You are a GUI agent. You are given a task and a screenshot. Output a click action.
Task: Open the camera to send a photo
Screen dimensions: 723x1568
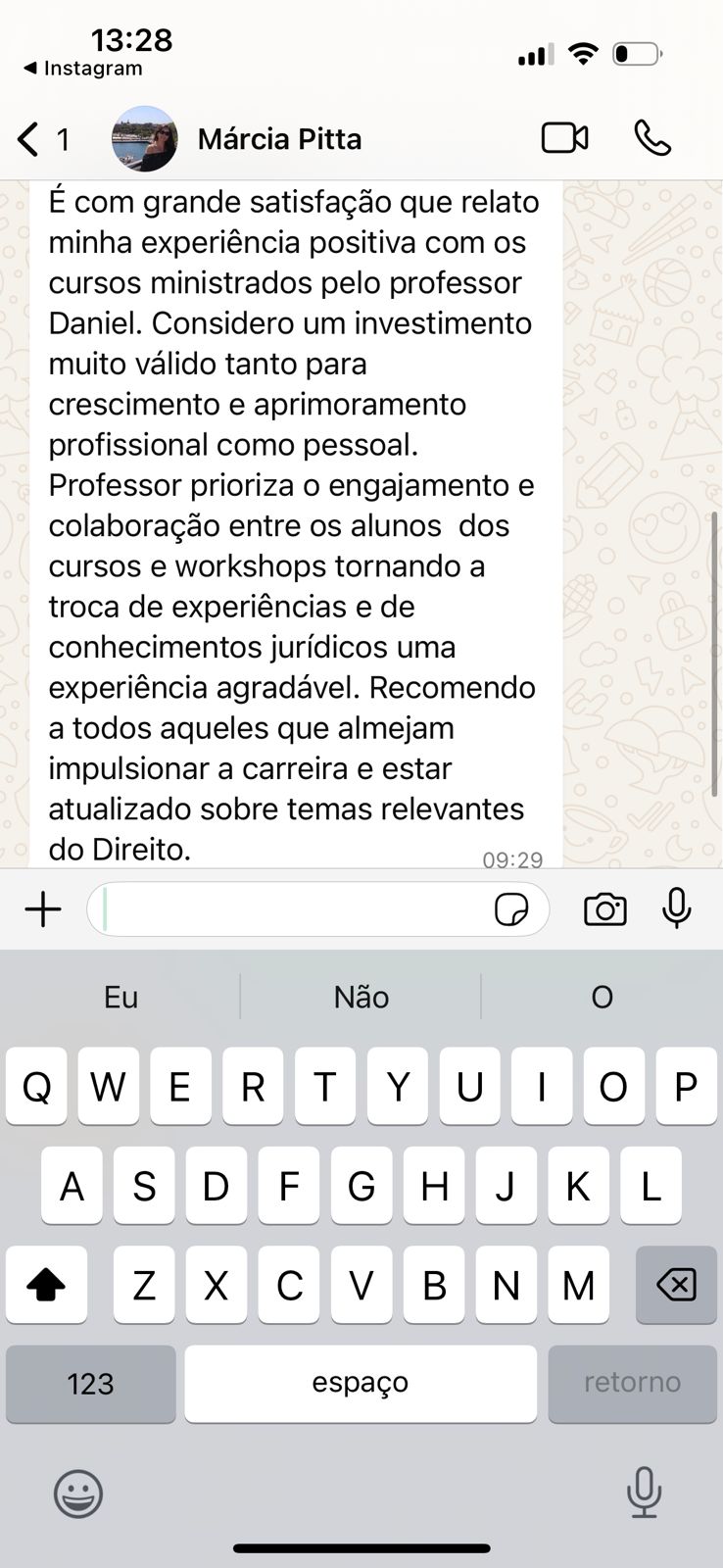(605, 909)
